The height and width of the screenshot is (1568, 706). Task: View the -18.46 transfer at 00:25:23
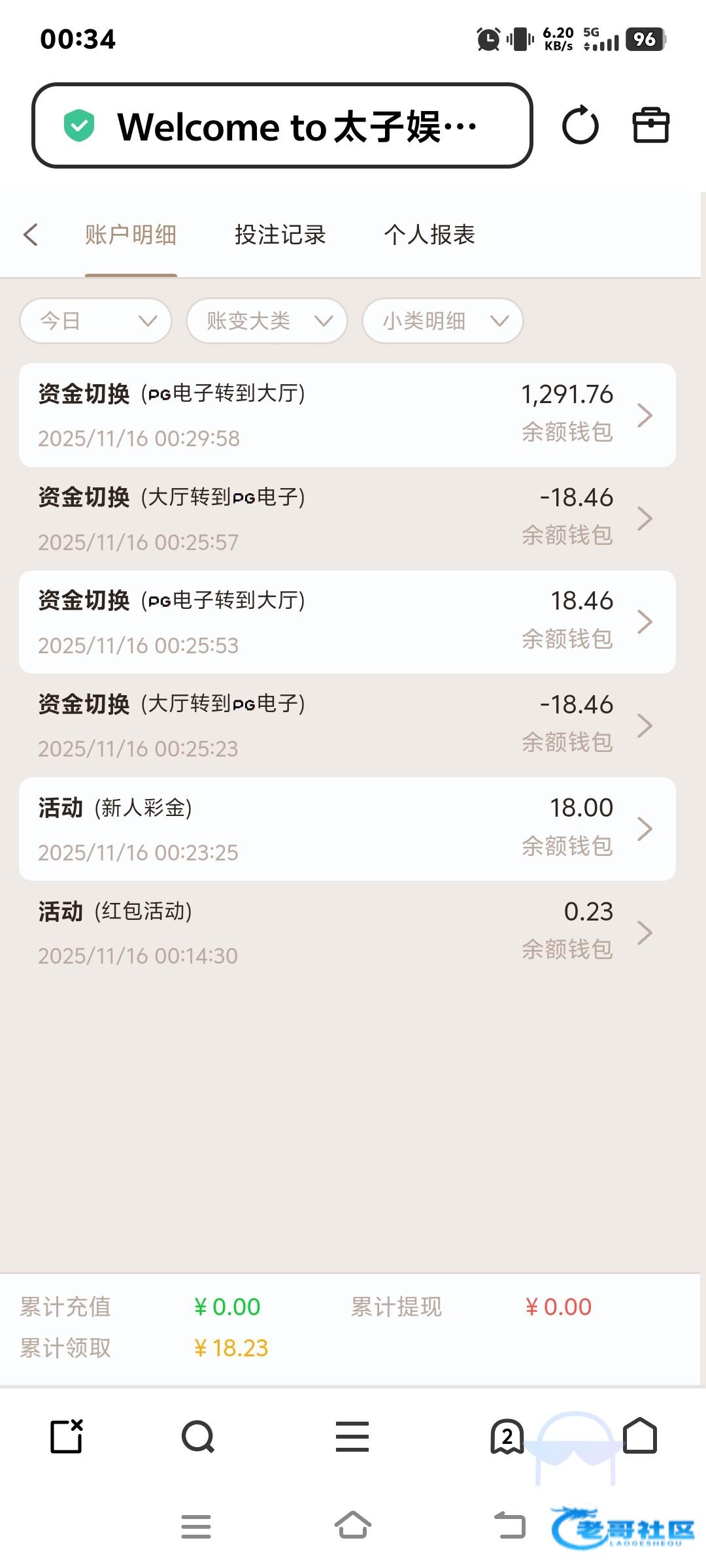pos(347,725)
